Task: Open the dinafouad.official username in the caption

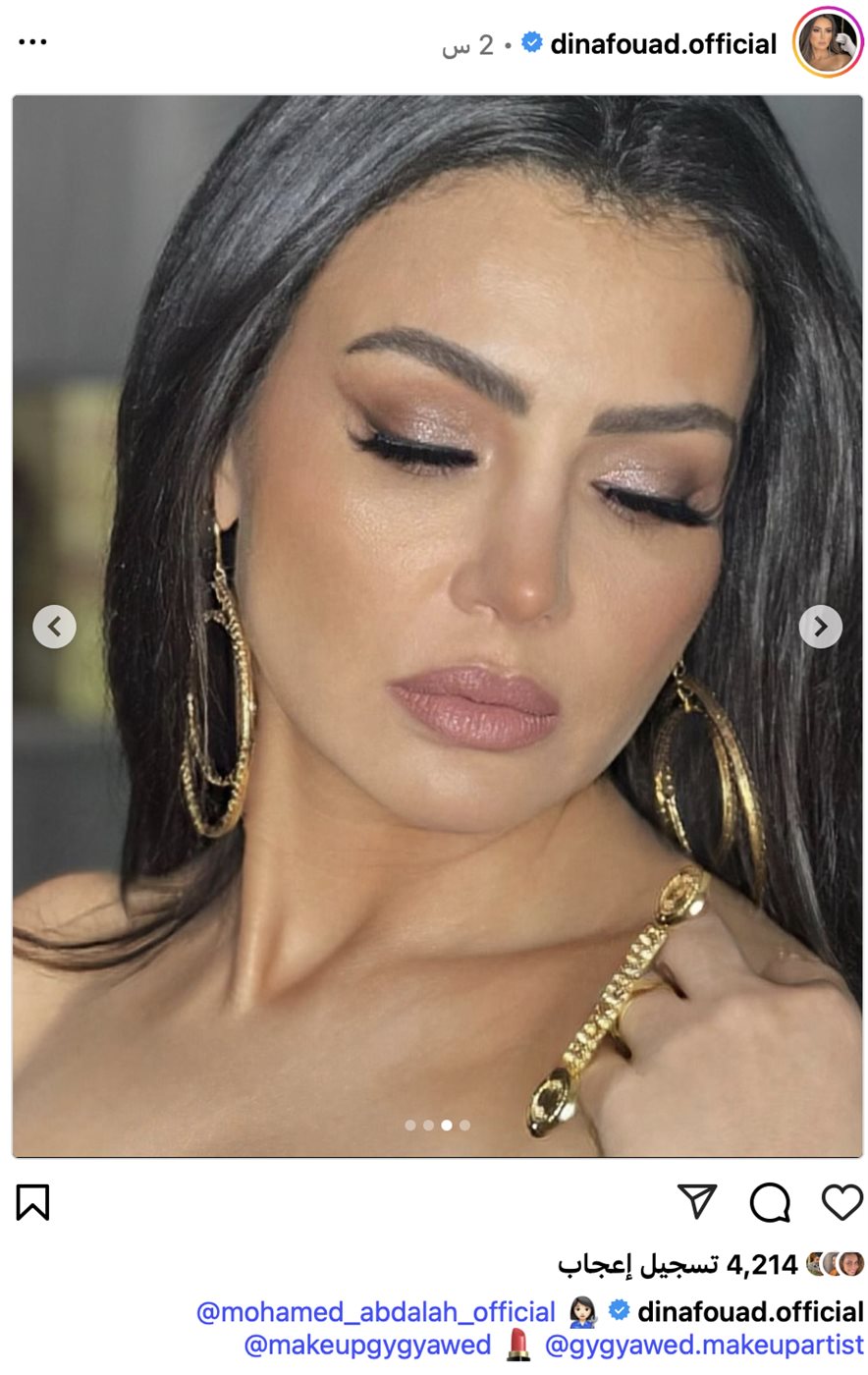Action: [x=750, y=1312]
